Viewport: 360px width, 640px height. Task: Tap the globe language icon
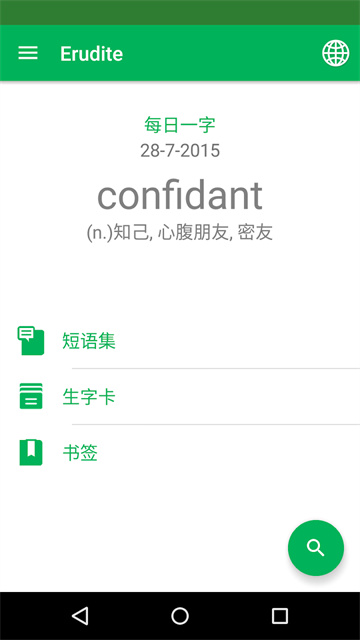tap(336, 53)
